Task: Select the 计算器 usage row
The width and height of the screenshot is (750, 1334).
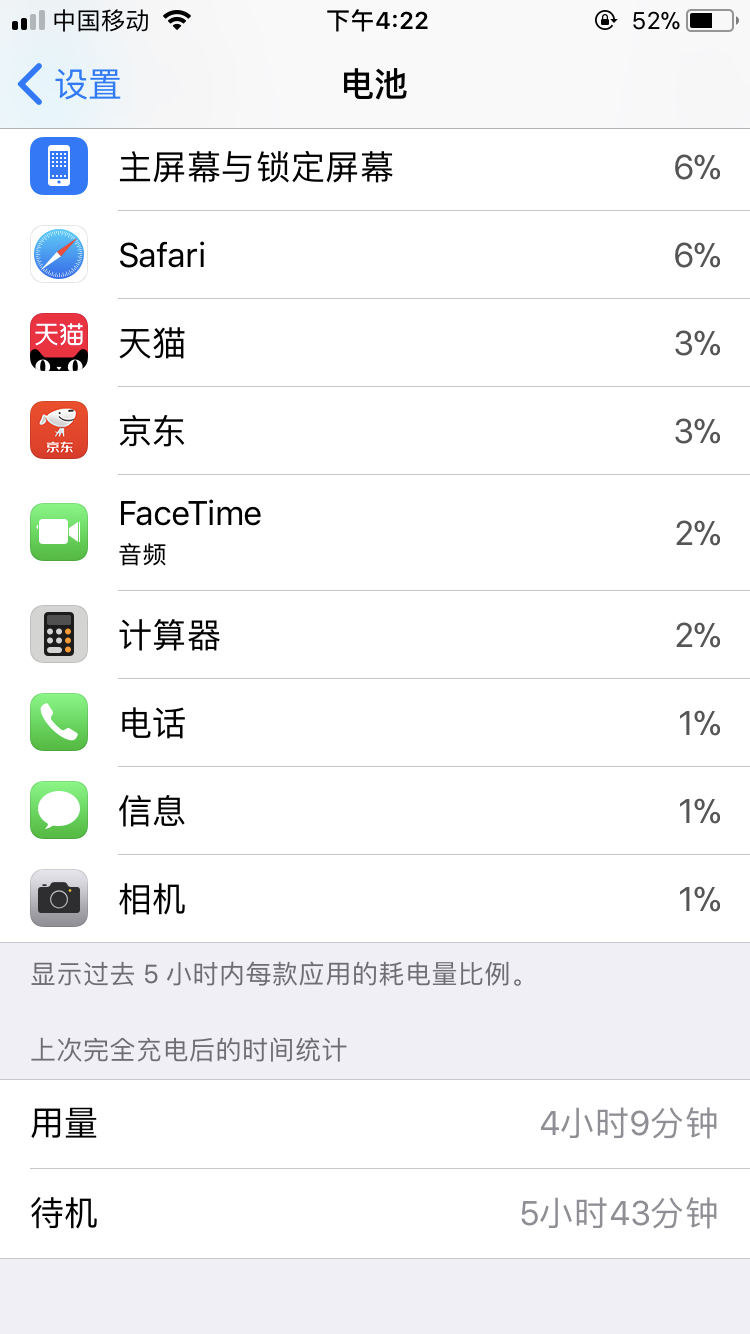Action: 375,635
